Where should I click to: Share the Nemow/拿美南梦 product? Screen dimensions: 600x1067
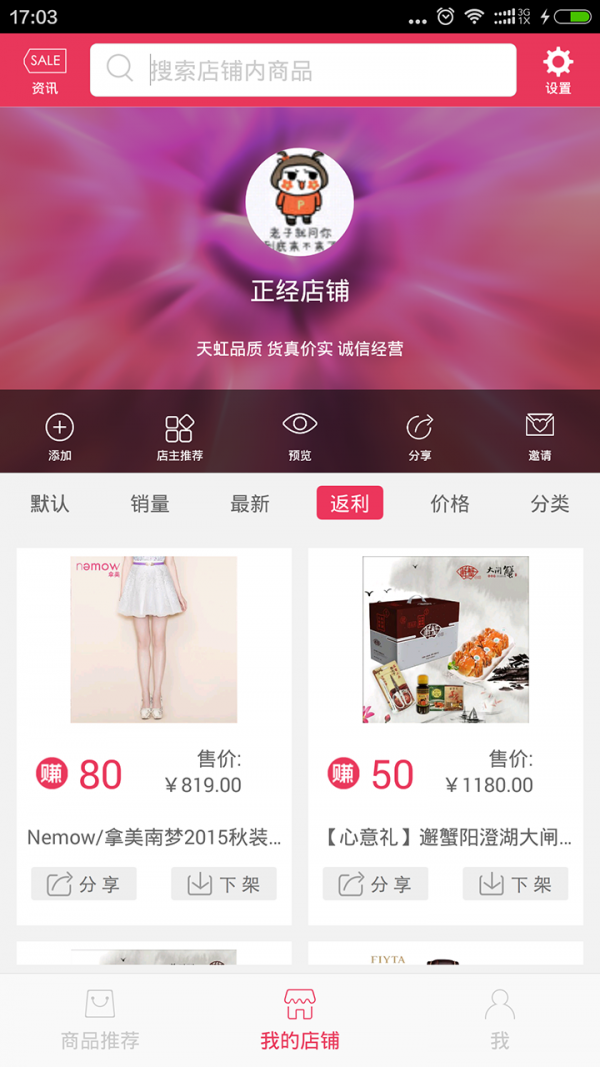84,884
